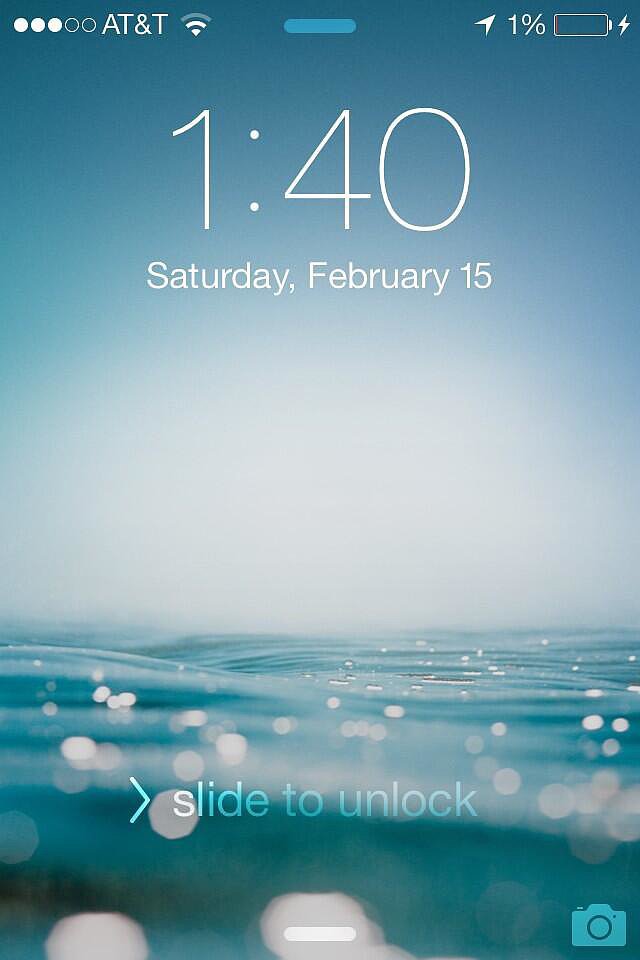The width and height of the screenshot is (640, 960).
Task: Tap the Notification Center grabber at top
Action: [320, 26]
